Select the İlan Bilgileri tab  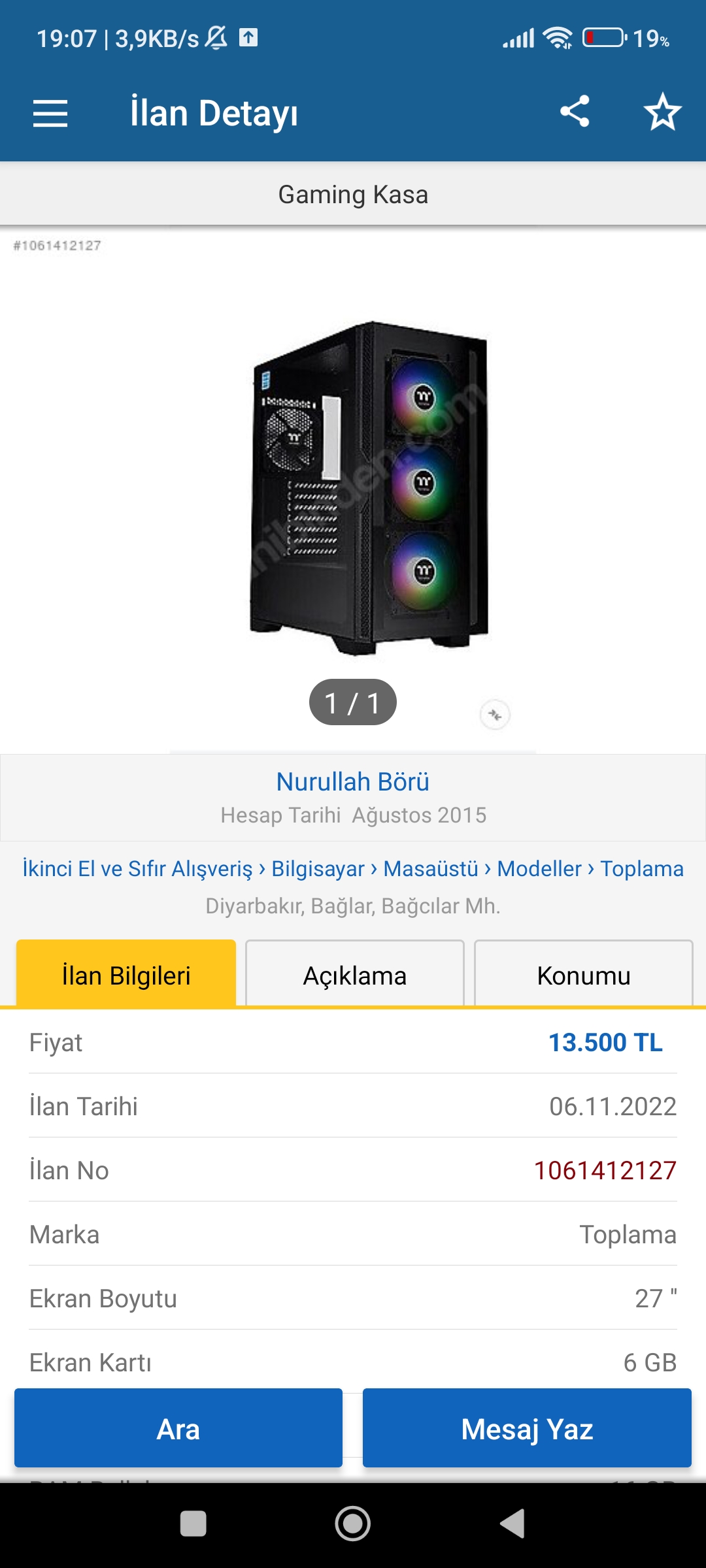126,975
